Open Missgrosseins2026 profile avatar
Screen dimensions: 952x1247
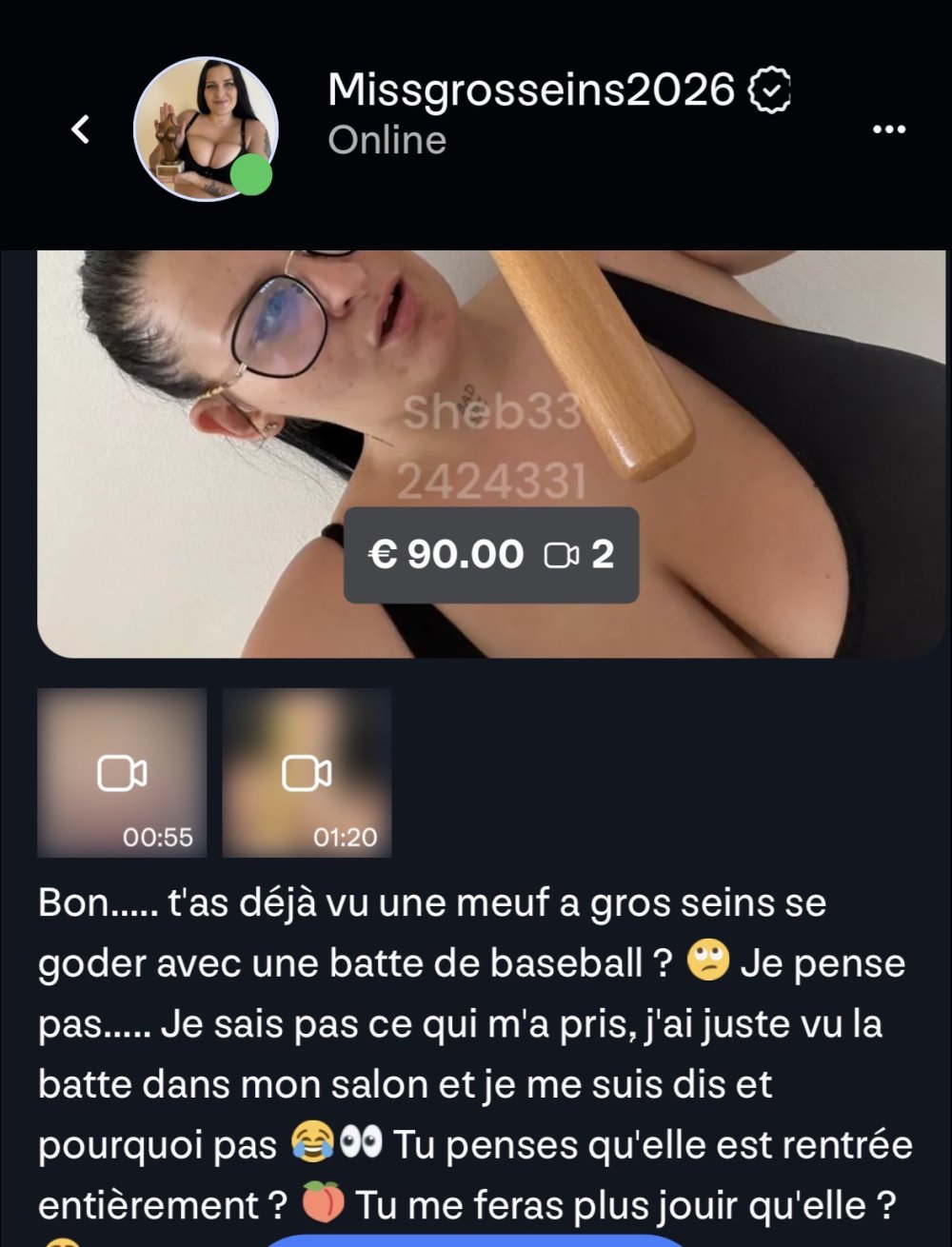click(205, 129)
